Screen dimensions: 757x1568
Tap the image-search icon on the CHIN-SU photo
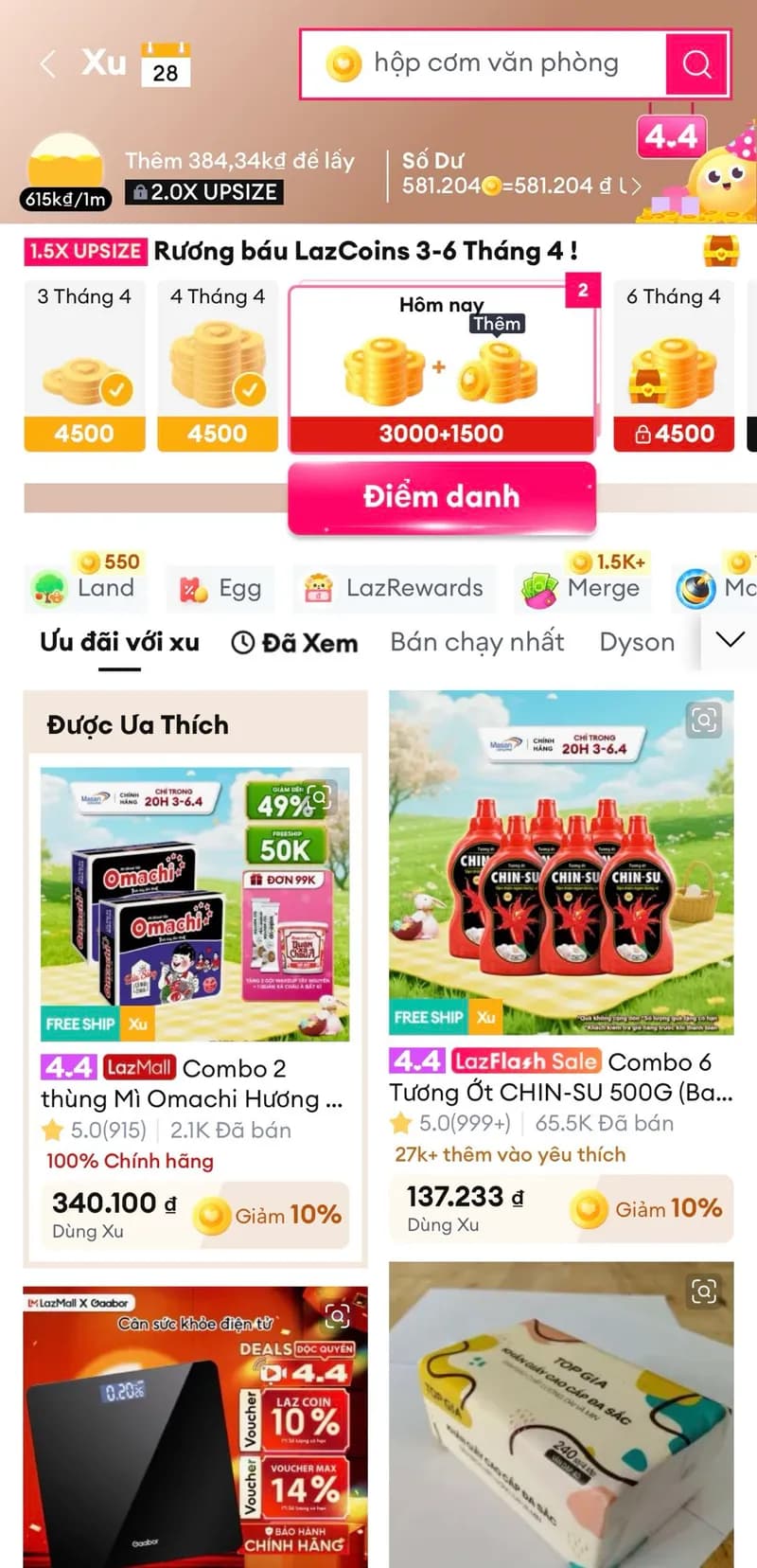click(x=702, y=719)
